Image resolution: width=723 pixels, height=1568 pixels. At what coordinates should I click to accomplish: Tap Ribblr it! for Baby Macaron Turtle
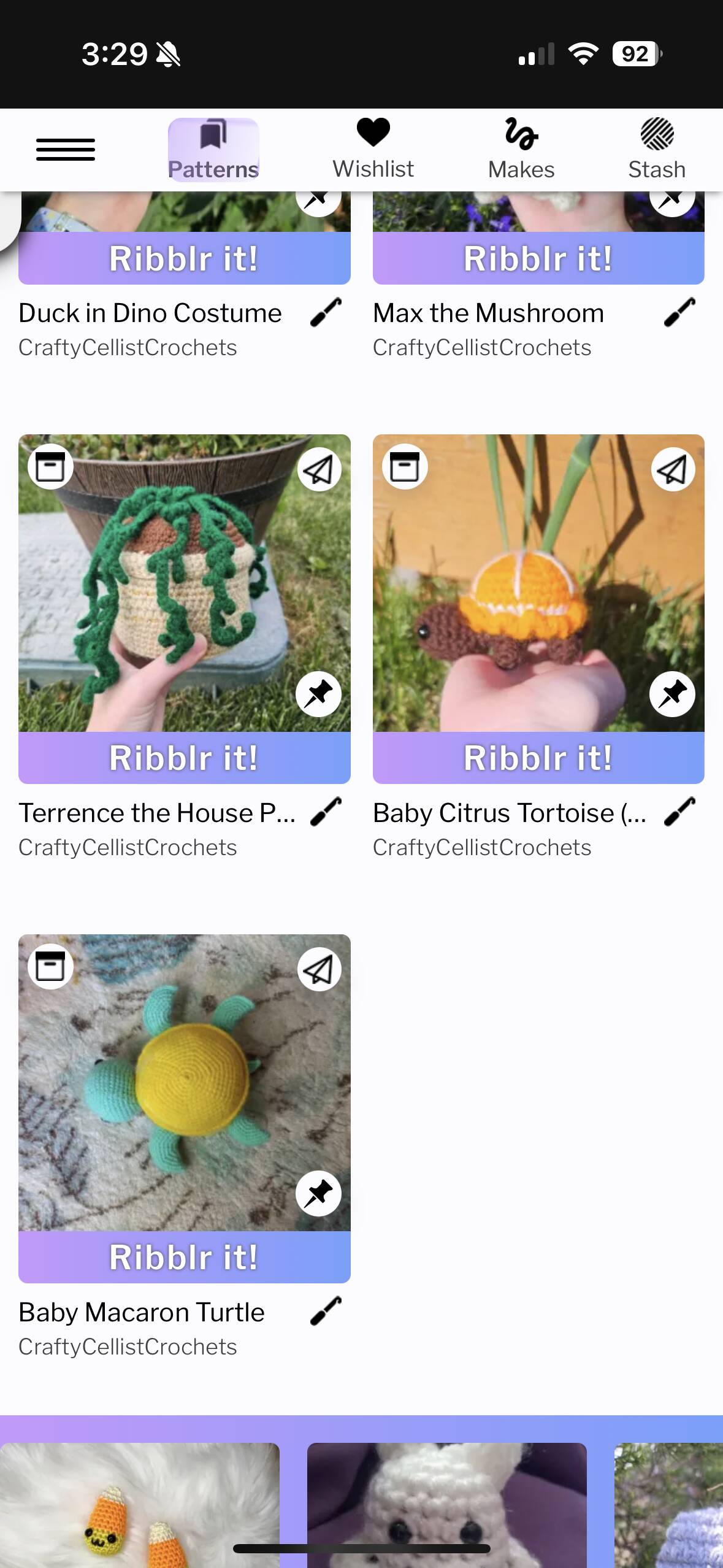(x=184, y=1257)
